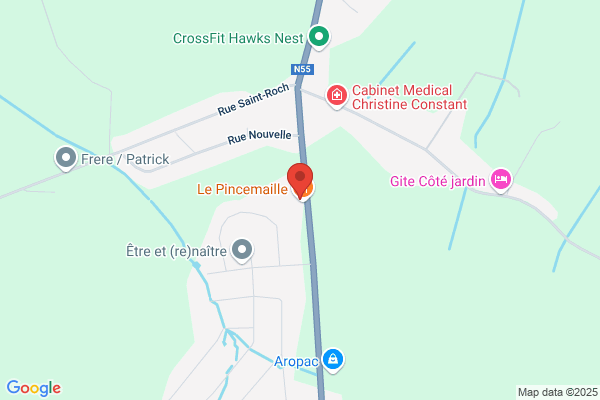Open the Aropac marker
This screenshot has width=600, height=400.
(333, 358)
